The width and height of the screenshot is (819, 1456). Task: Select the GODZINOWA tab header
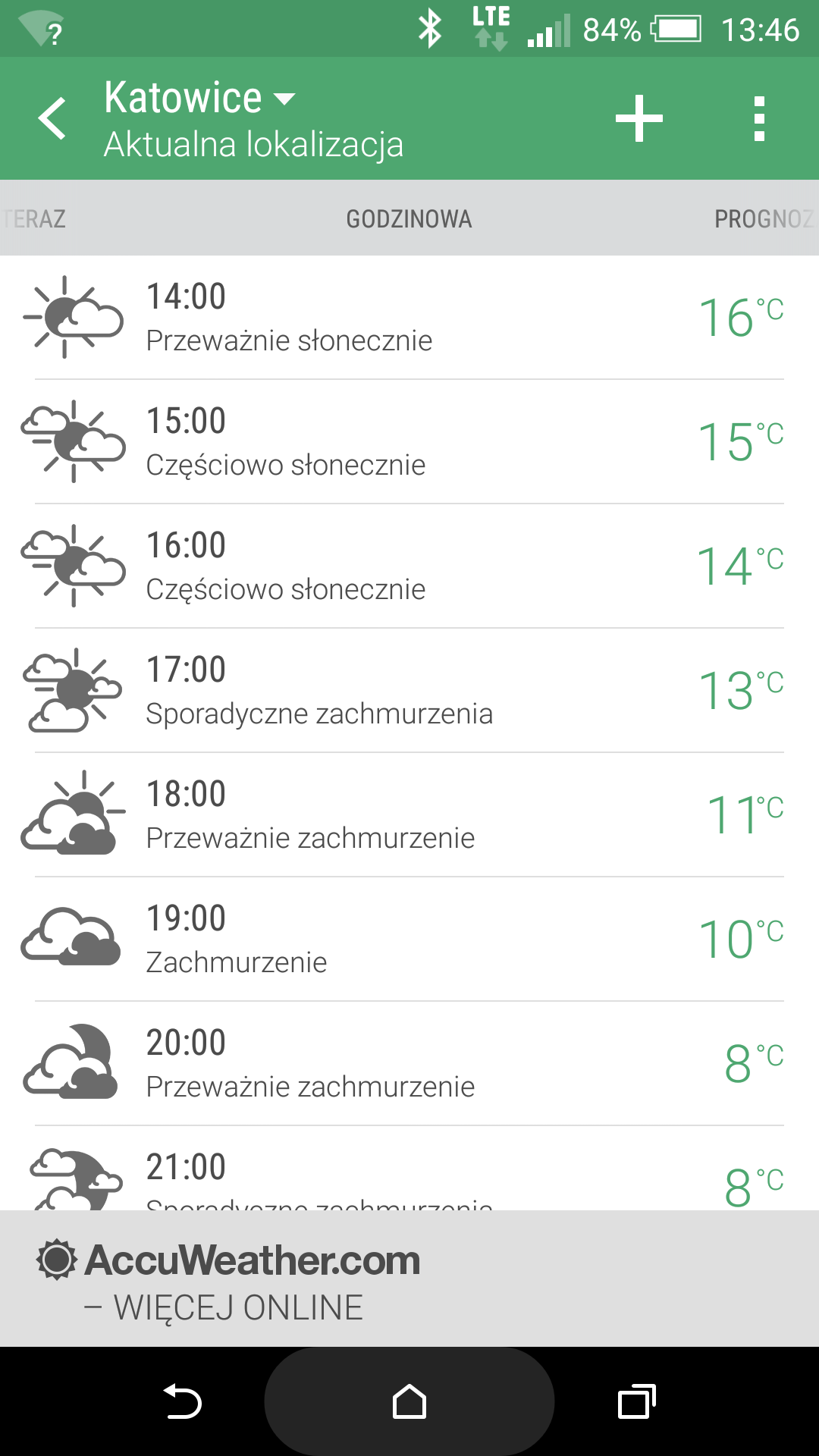point(409,219)
